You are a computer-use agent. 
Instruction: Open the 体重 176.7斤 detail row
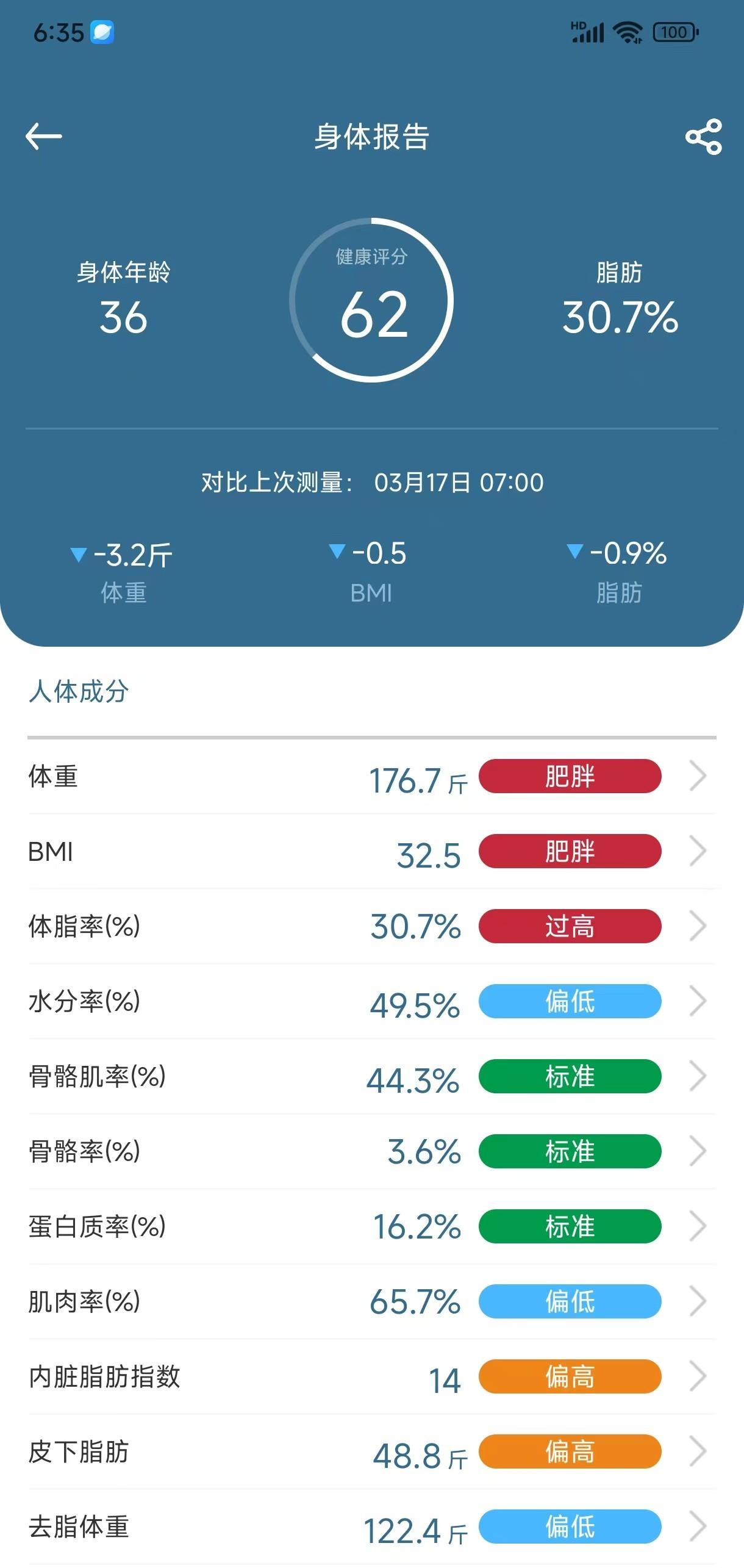coord(372,777)
